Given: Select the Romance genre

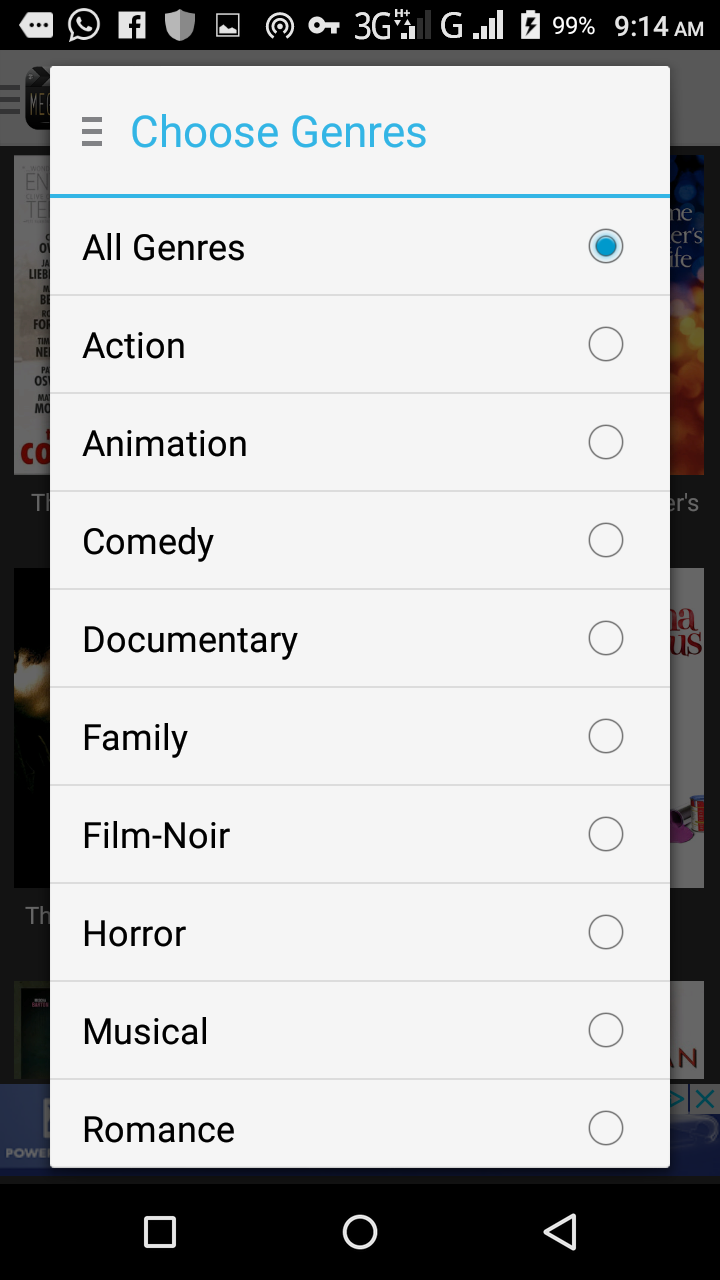Looking at the screenshot, I should pyautogui.click(x=360, y=1127).
